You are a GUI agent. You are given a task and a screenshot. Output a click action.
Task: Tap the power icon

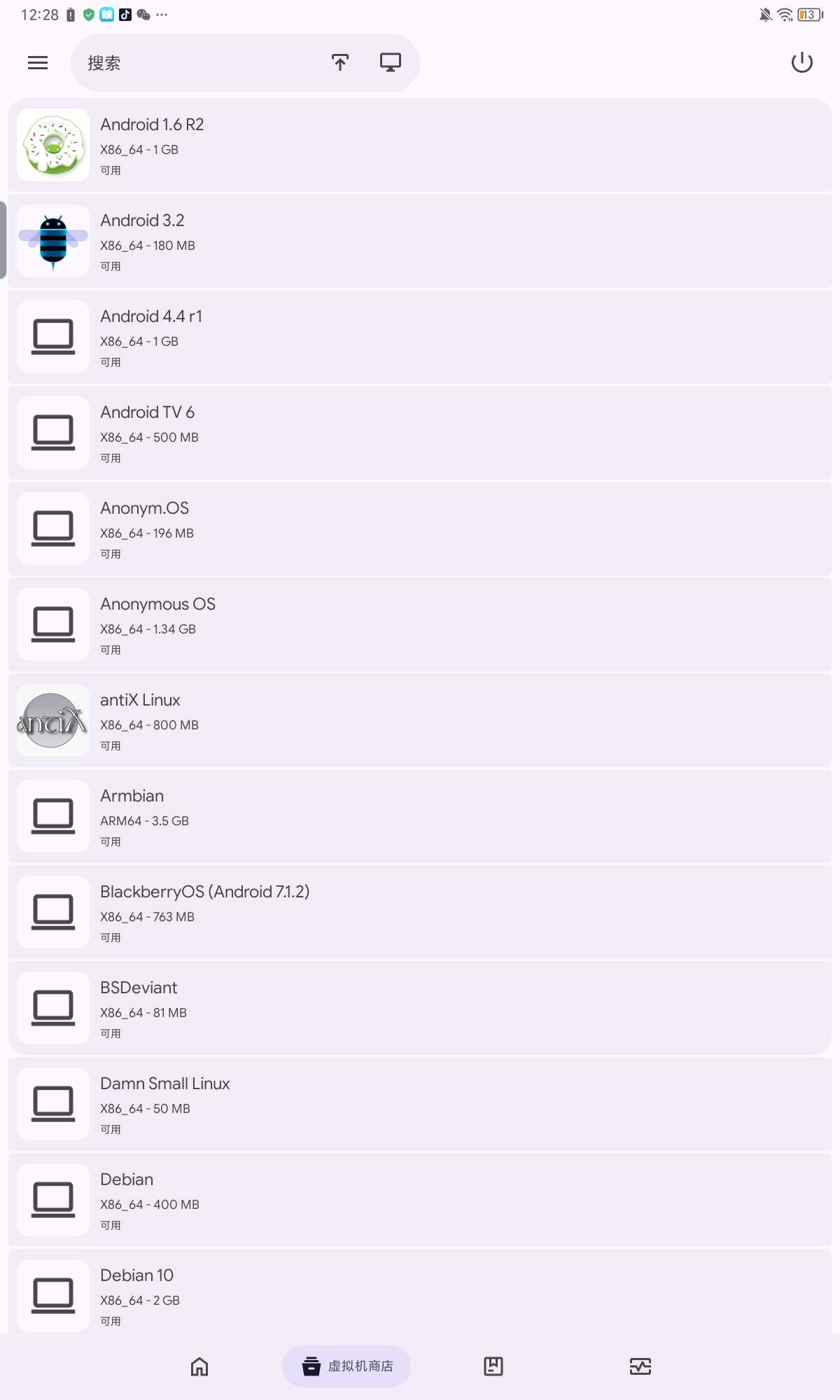[801, 63]
